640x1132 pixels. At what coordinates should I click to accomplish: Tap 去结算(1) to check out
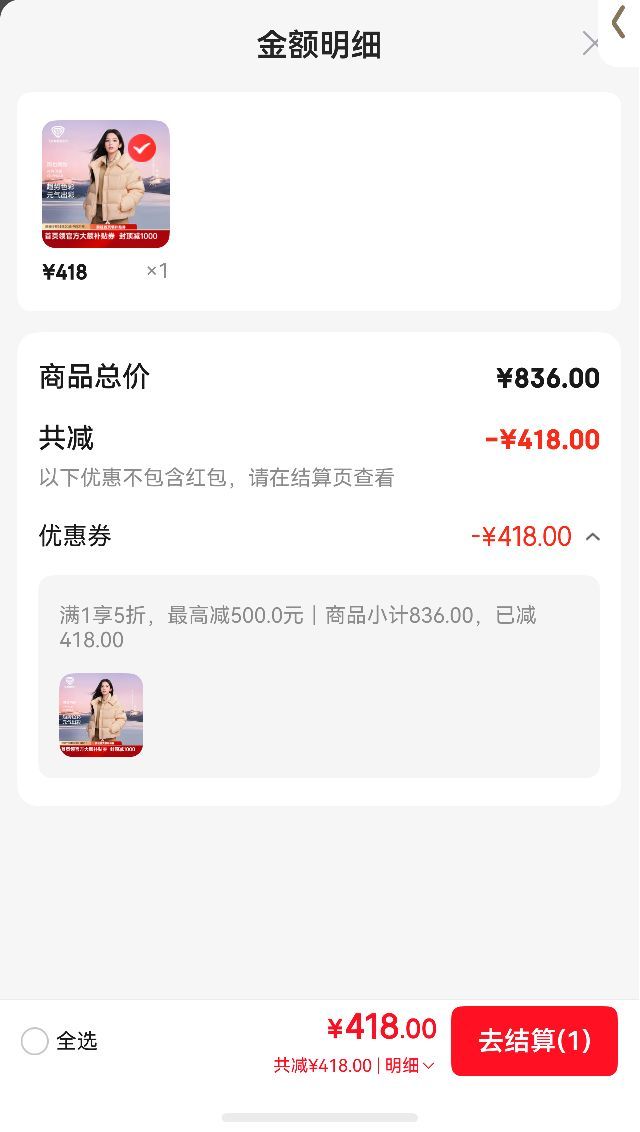(x=534, y=1041)
